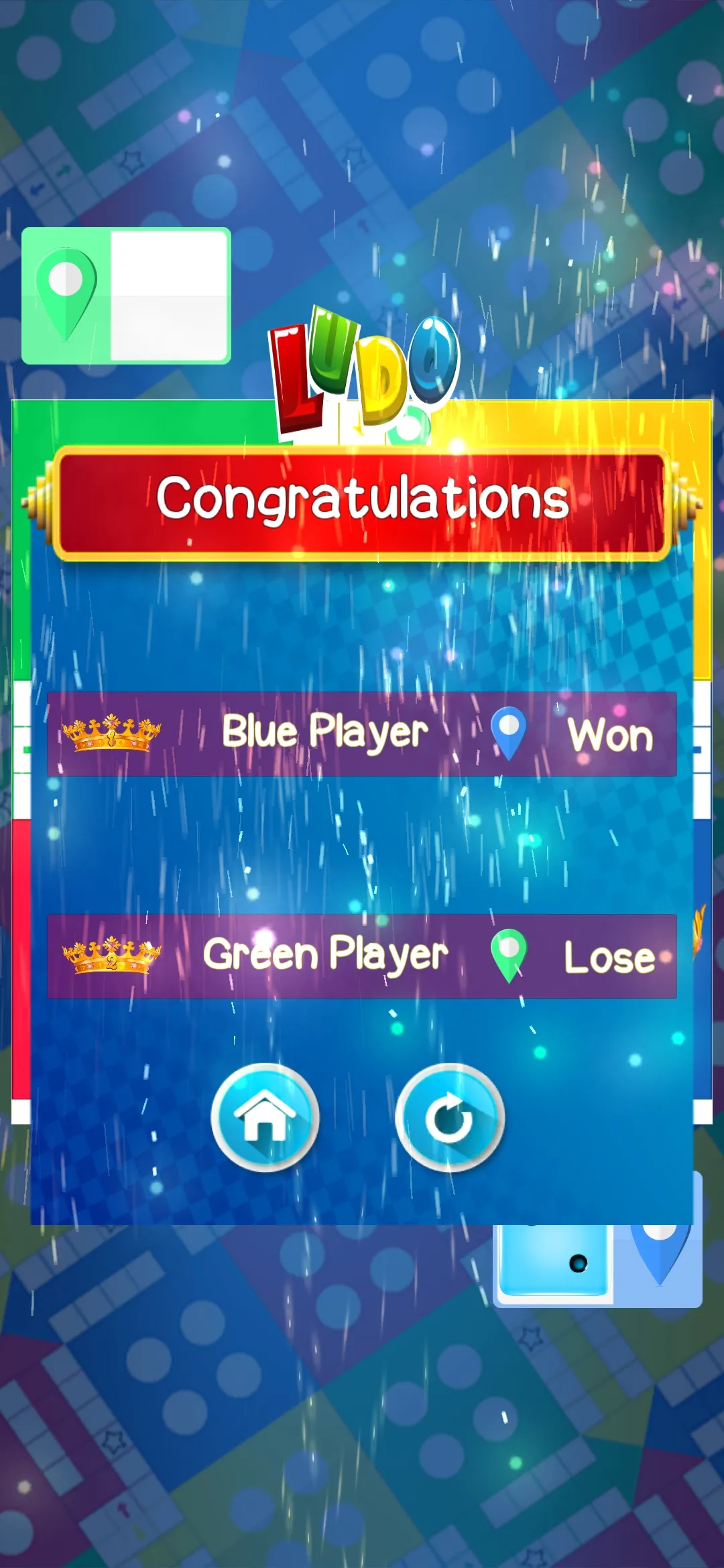Viewport: 724px width, 1568px height.
Task: Select the Blue Player result row
Action: tap(362, 734)
